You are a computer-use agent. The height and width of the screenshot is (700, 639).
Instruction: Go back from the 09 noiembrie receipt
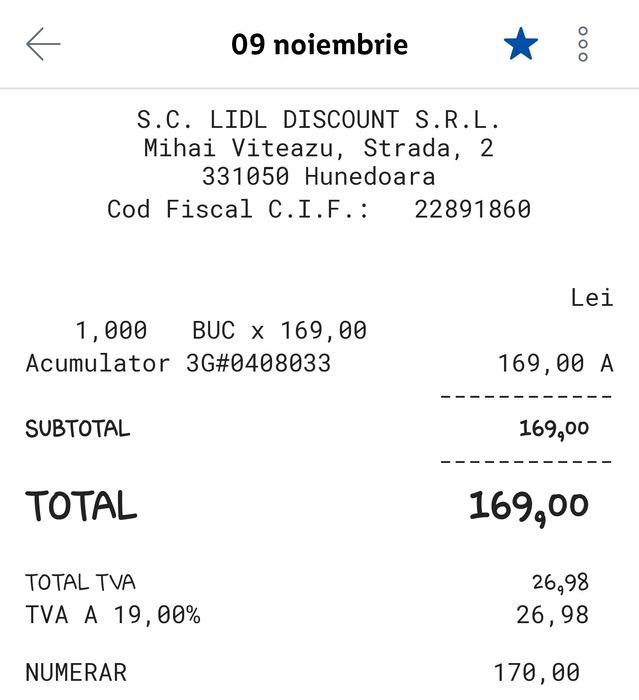click(43, 44)
